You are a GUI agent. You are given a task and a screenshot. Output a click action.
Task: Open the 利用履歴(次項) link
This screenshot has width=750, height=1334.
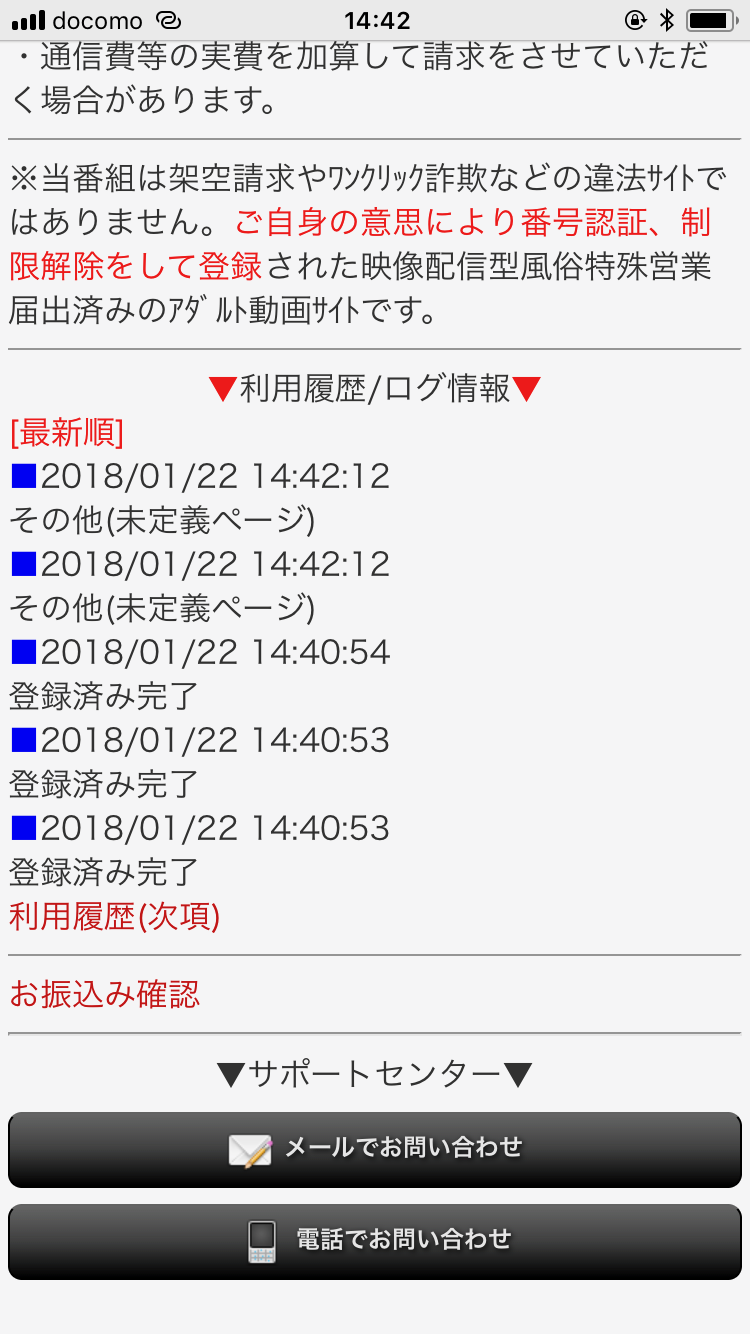tap(115, 916)
